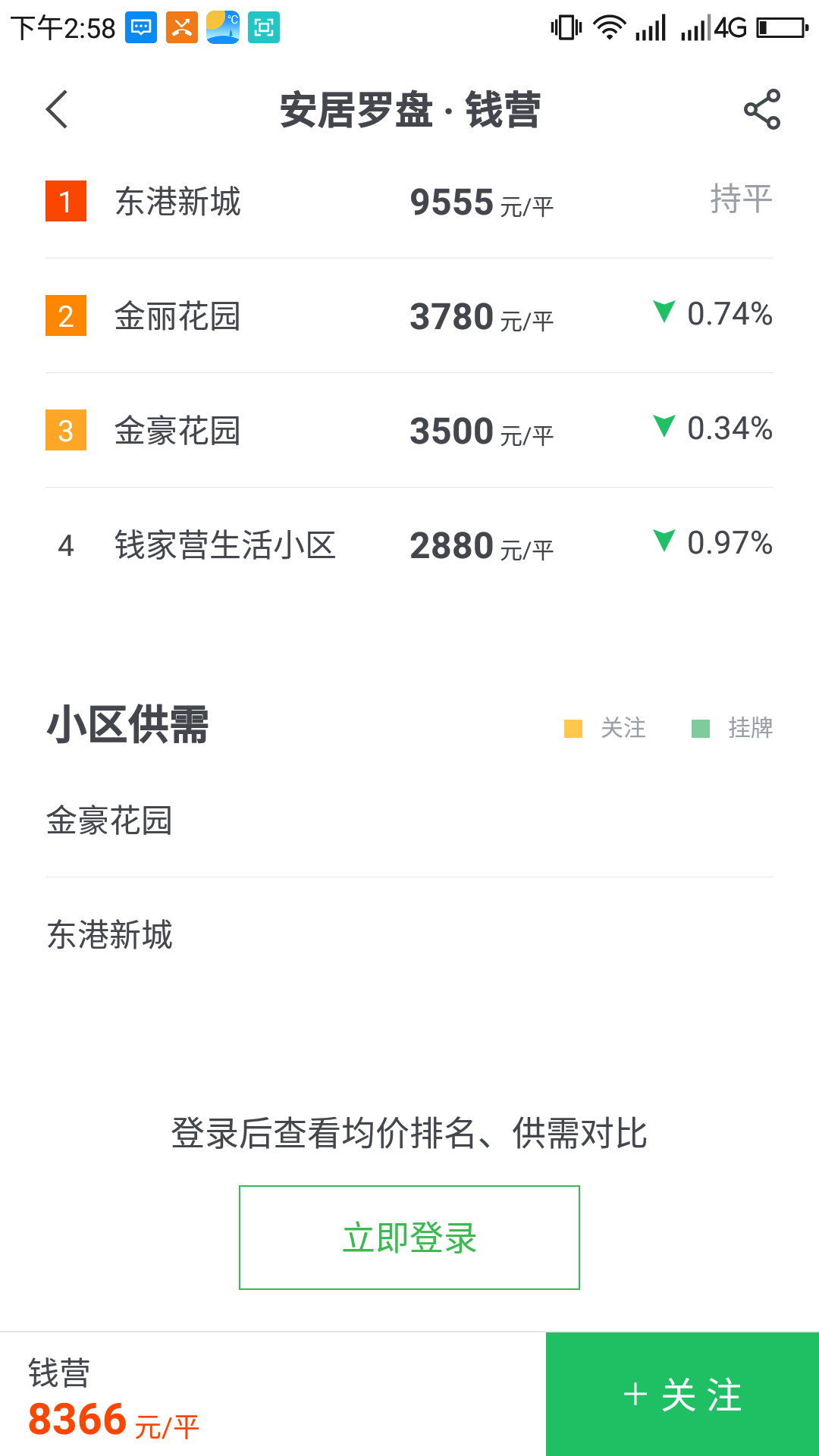The width and height of the screenshot is (819, 1456).
Task: Open the 东港新城 ranking row at 9555元/平
Action: [409, 202]
